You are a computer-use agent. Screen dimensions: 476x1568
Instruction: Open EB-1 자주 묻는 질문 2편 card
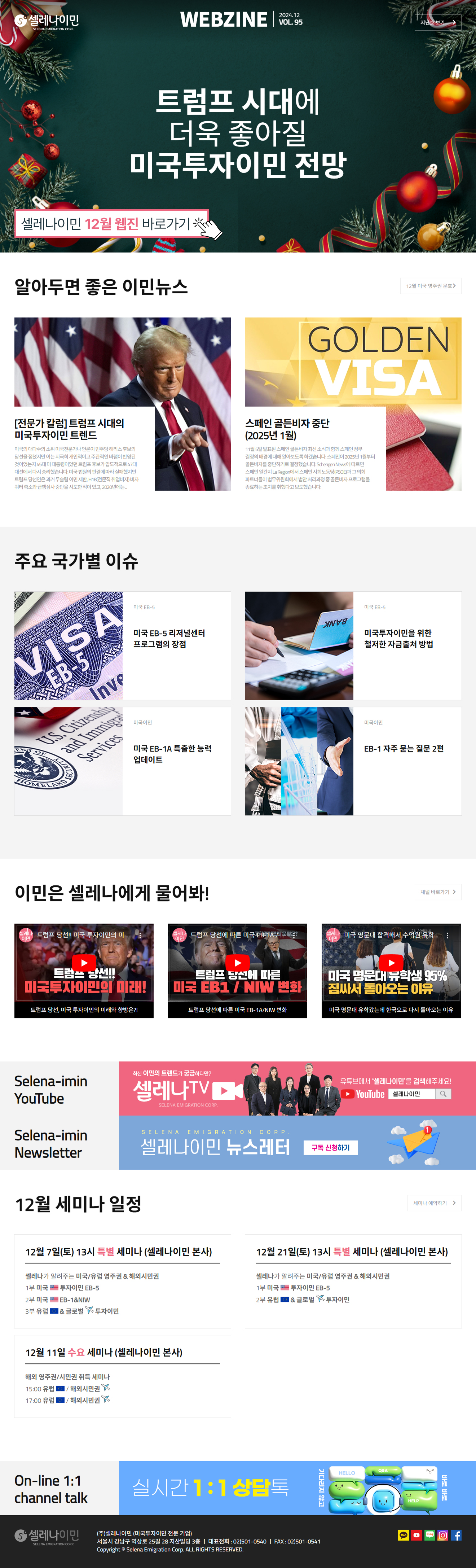click(353, 761)
